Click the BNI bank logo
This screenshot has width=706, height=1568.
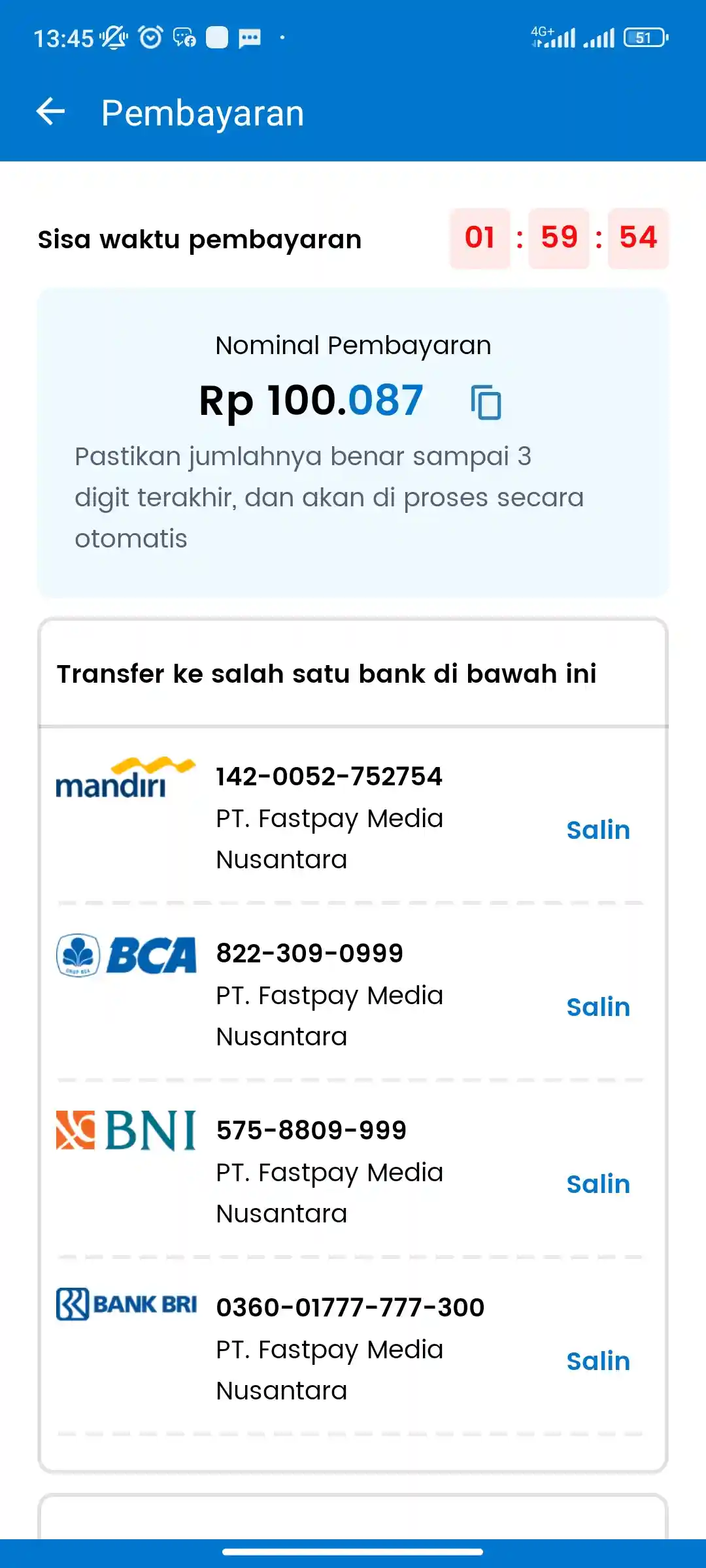point(126,1132)
